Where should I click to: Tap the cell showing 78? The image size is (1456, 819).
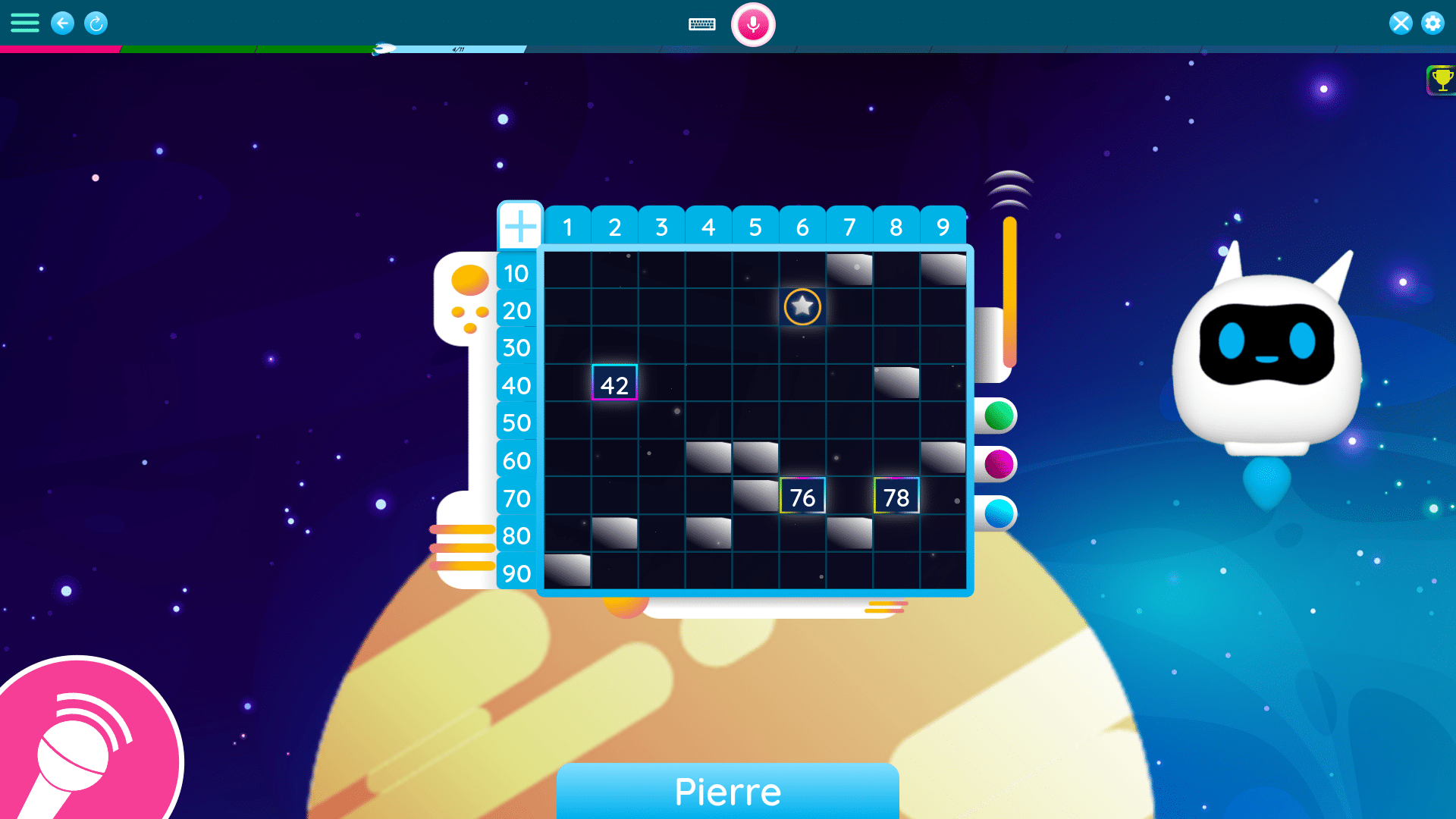tap(896, 497)
